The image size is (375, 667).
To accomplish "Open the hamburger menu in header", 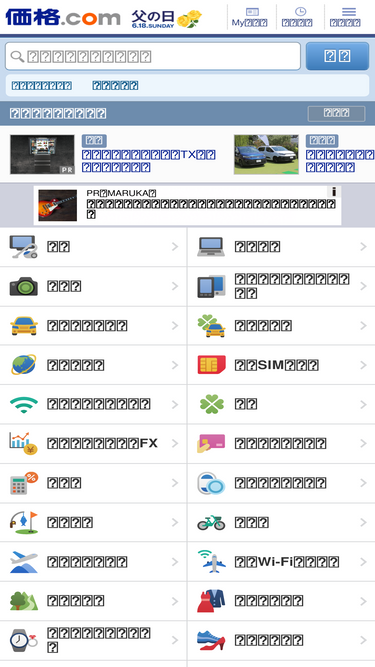I will coord(349,17).
